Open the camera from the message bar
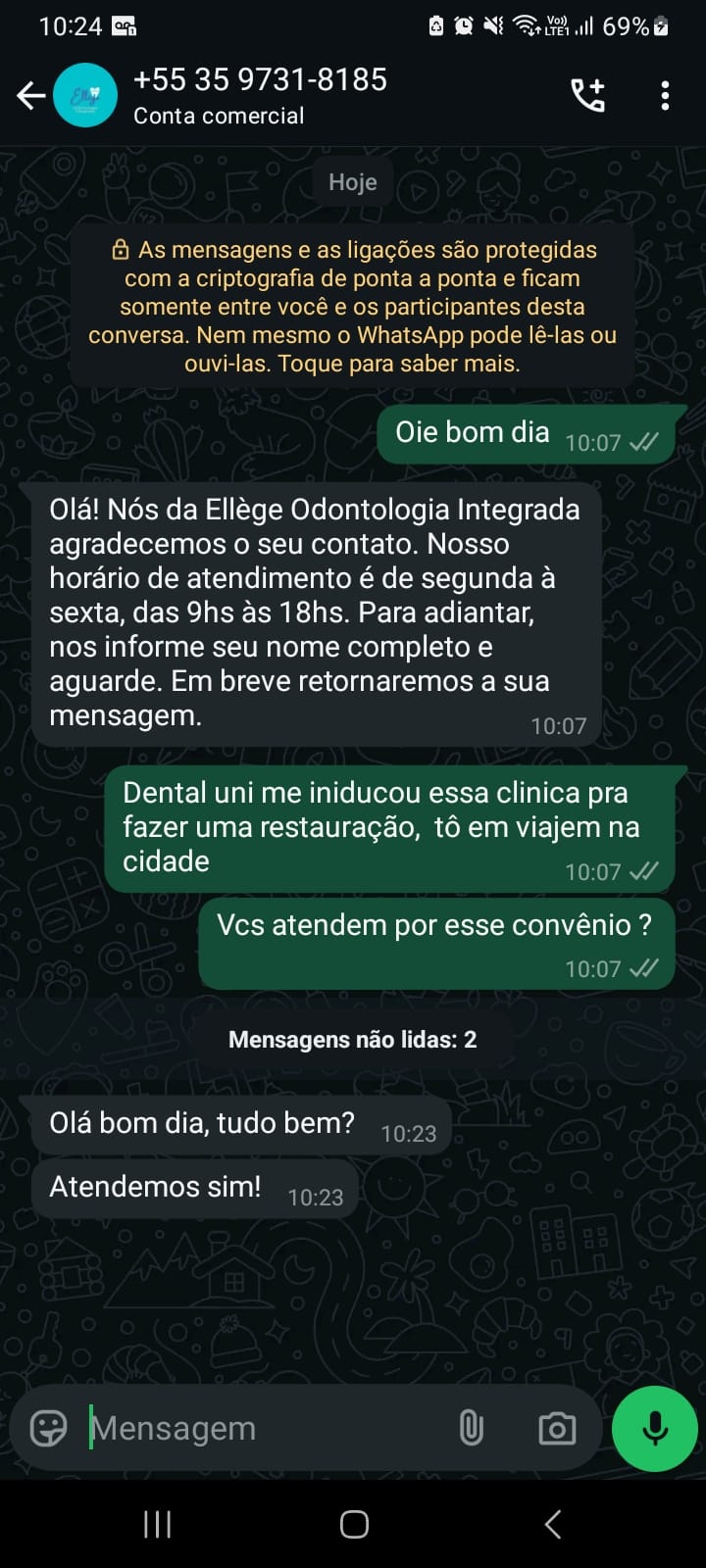Image resolution: width=706 pixels, height=1568 pixels. 557,1428
